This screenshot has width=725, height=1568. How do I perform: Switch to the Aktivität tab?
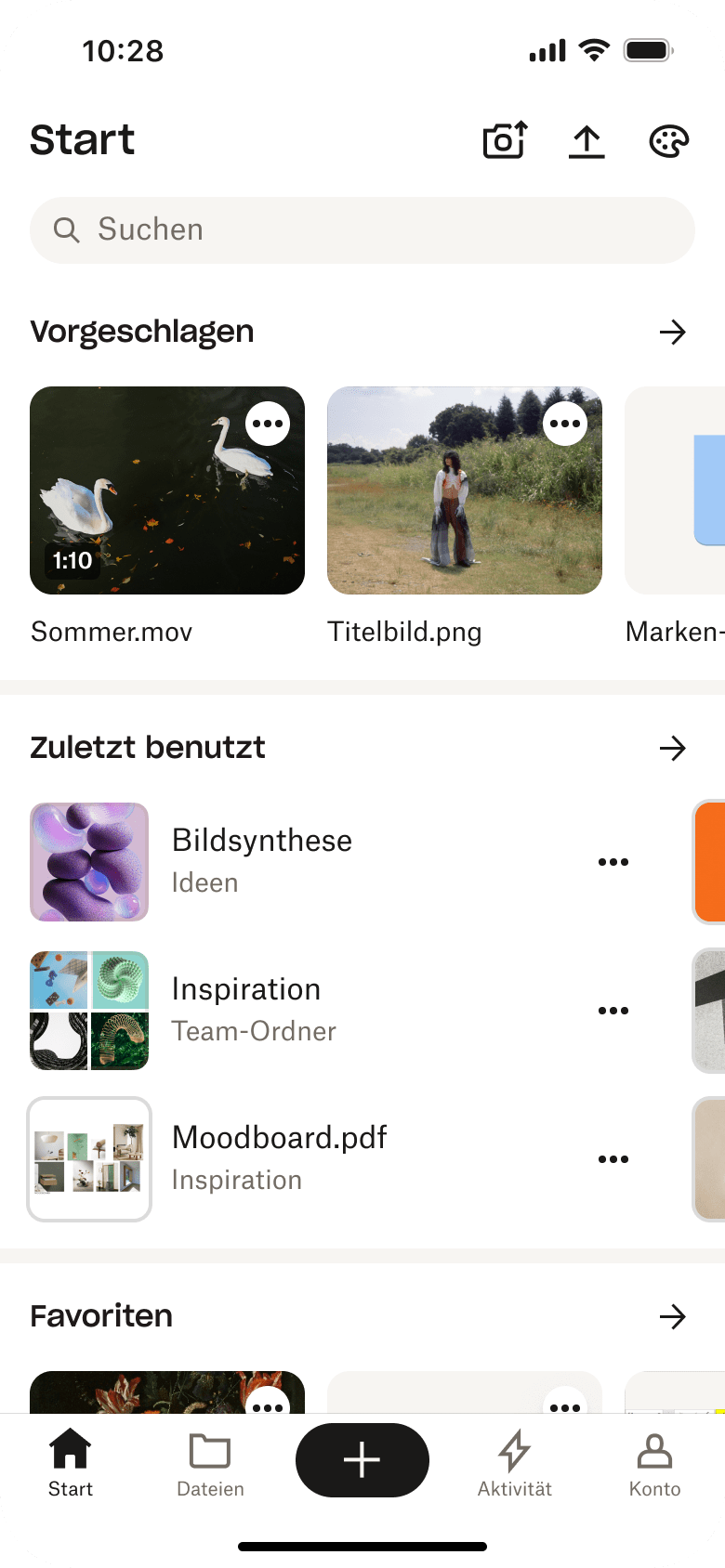[515, 1464]
